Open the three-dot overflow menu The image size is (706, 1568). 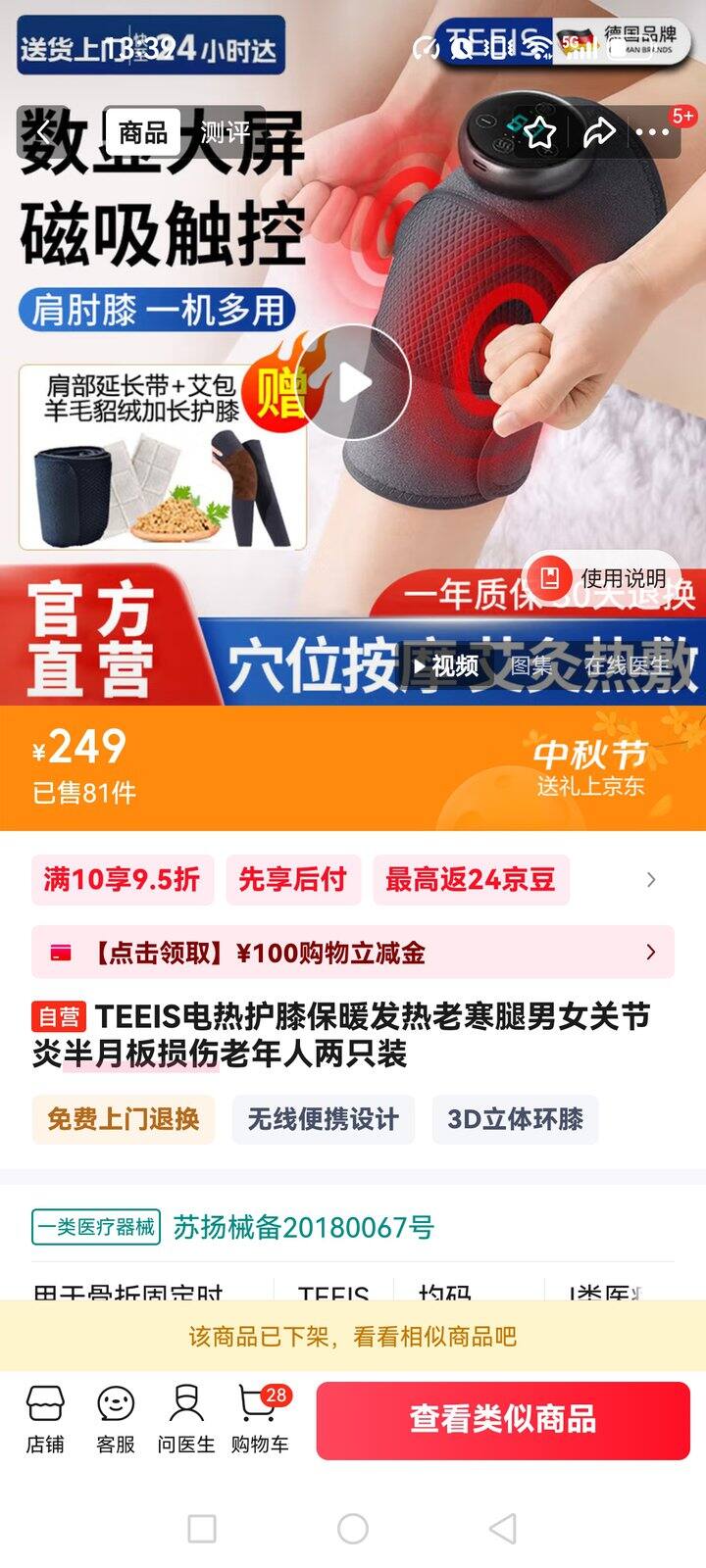click(653, 132)
